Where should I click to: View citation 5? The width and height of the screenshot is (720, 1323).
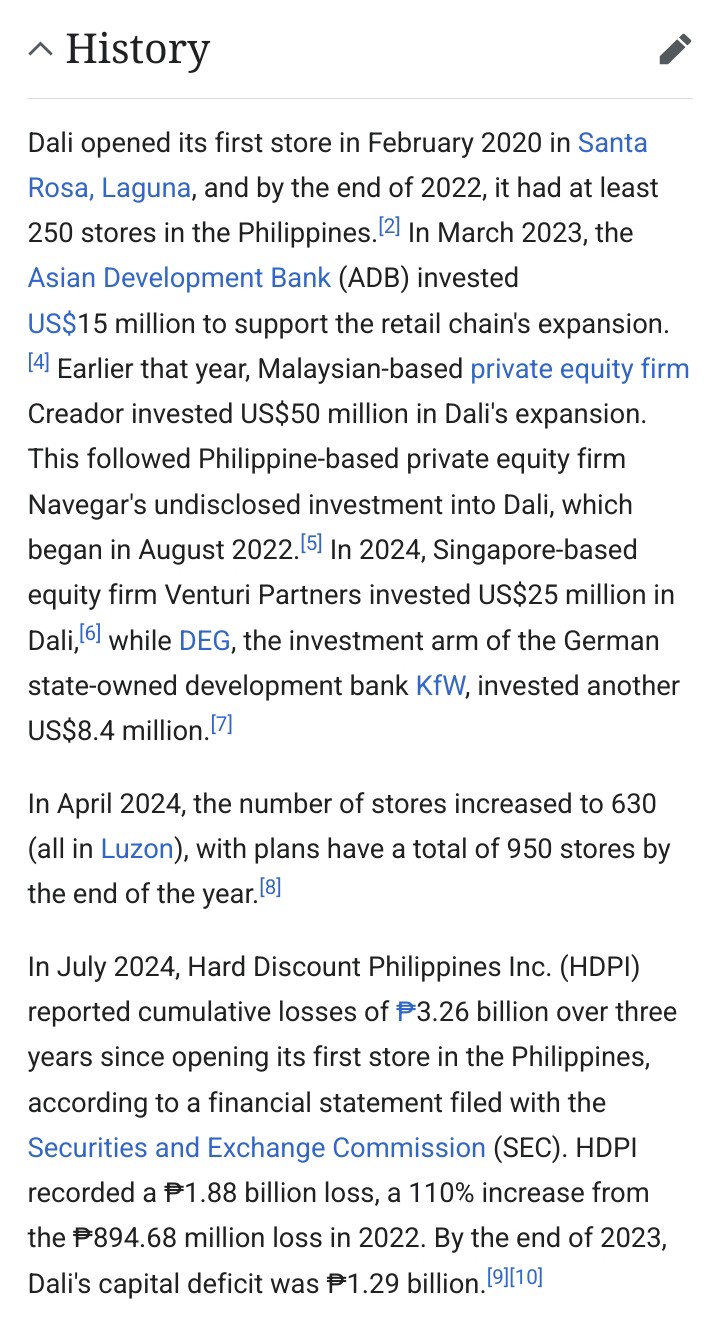click(312, 544)
